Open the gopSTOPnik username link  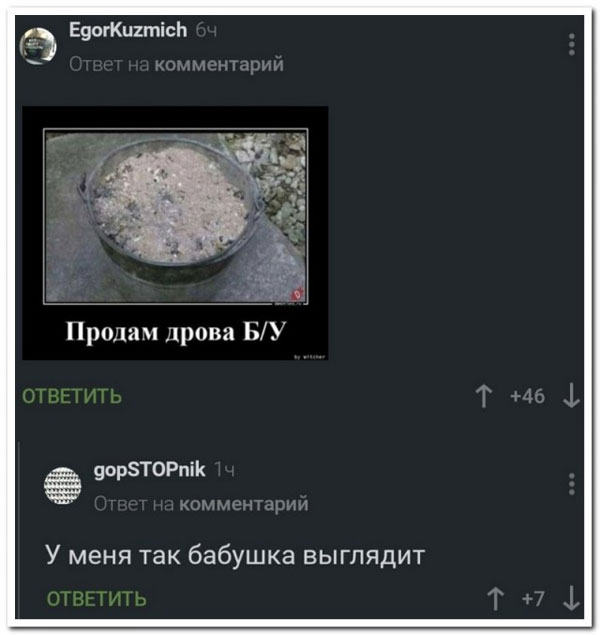click(x=149, y=469)
